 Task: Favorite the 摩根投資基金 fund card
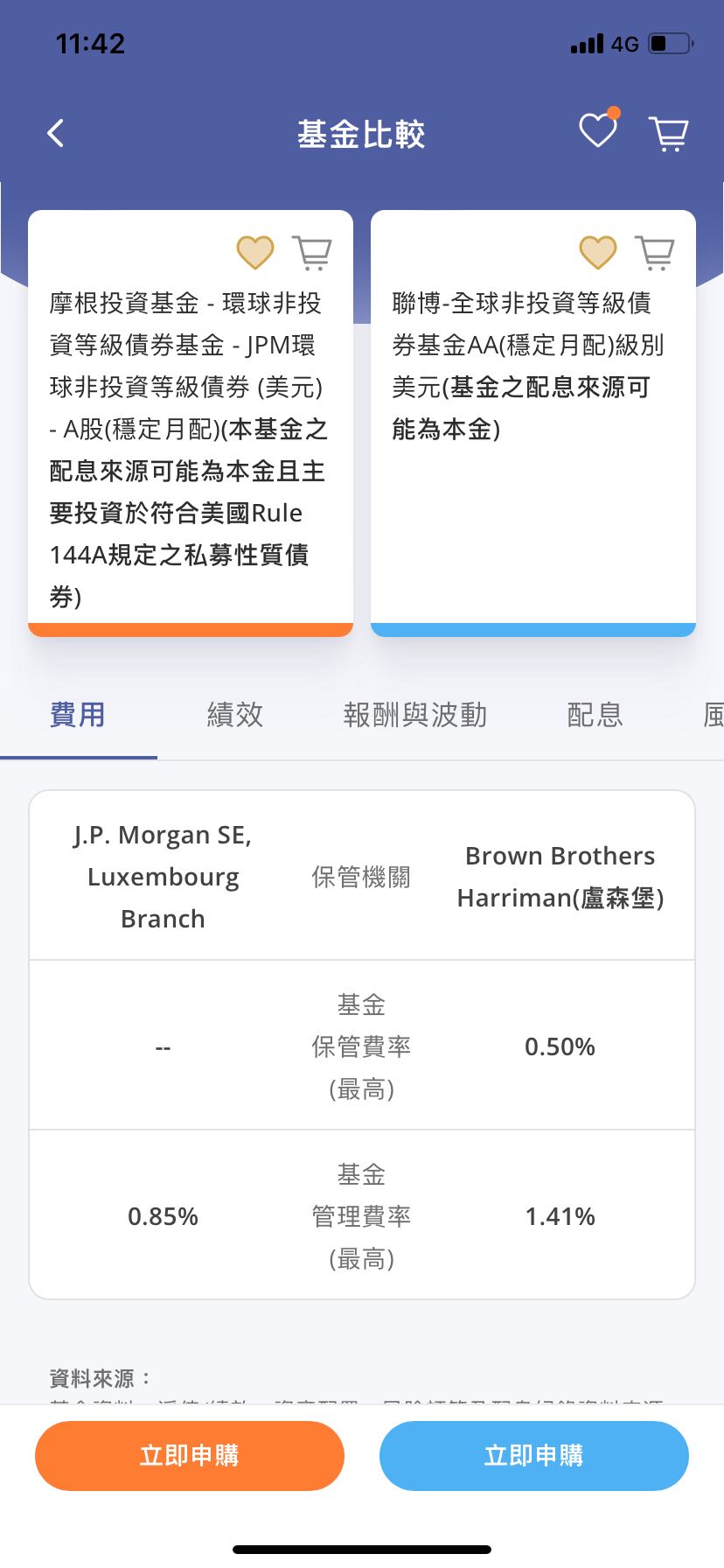click(255, 253)
